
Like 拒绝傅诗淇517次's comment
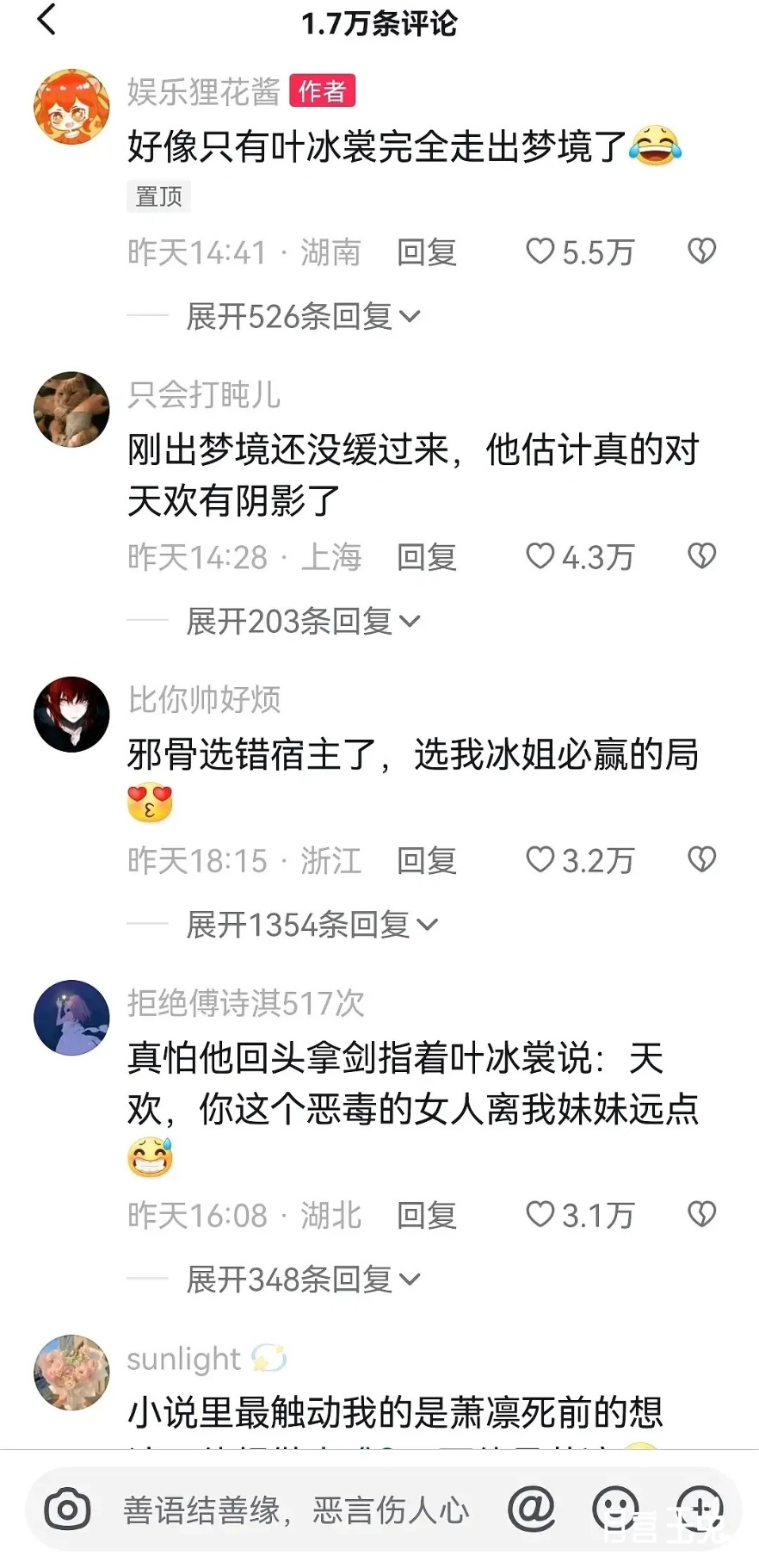(x=540, y=1214)
